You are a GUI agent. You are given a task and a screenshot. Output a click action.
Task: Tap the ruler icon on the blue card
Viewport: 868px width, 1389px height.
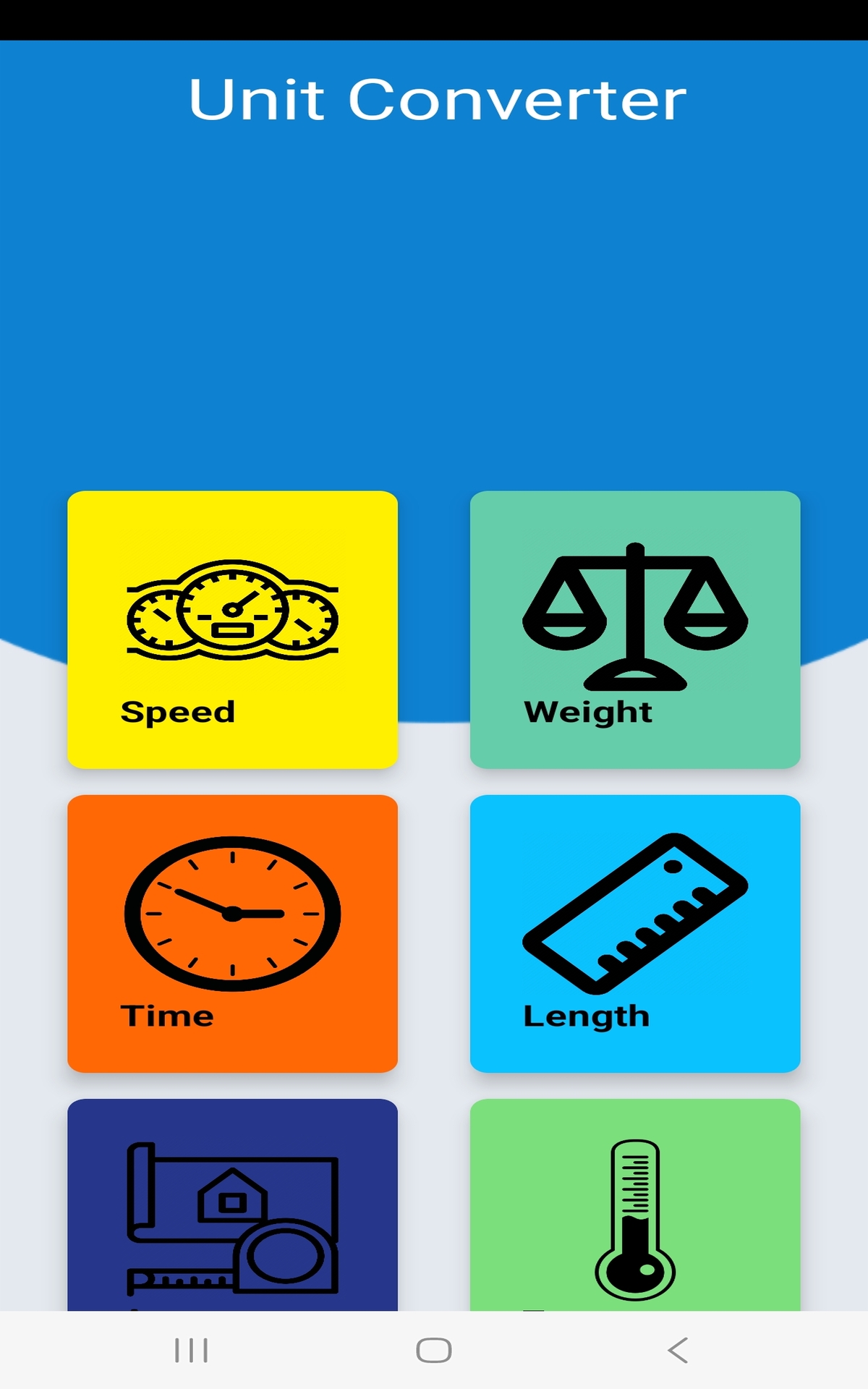(x=635, y=913)
